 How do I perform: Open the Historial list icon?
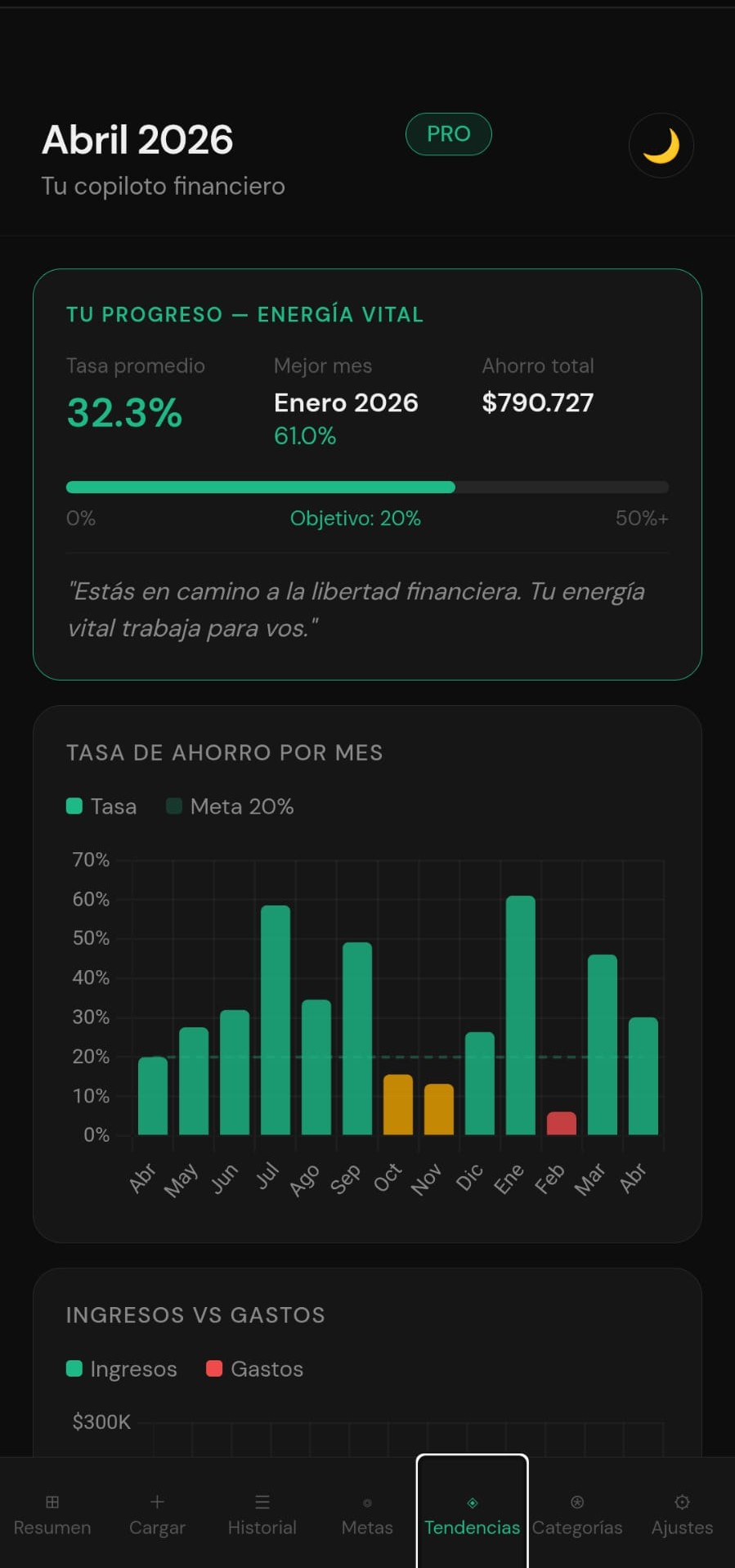tap(262, 1502)
